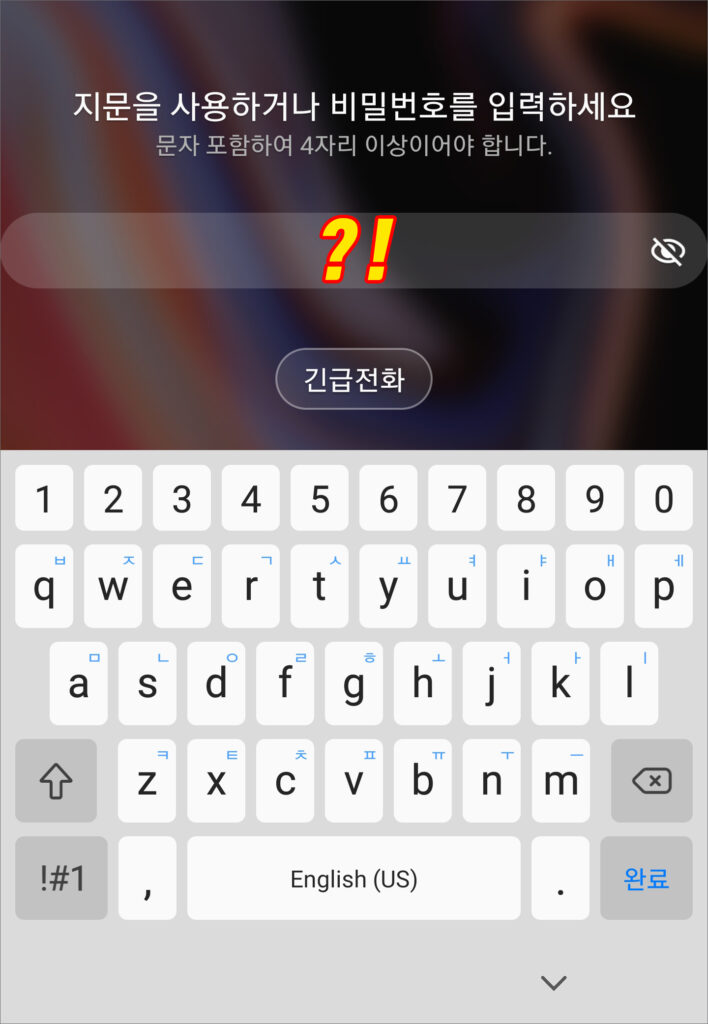This screenshot has height=1024, width=708.
Task: Type the letter m key
Action: click(x=560, y=781)
